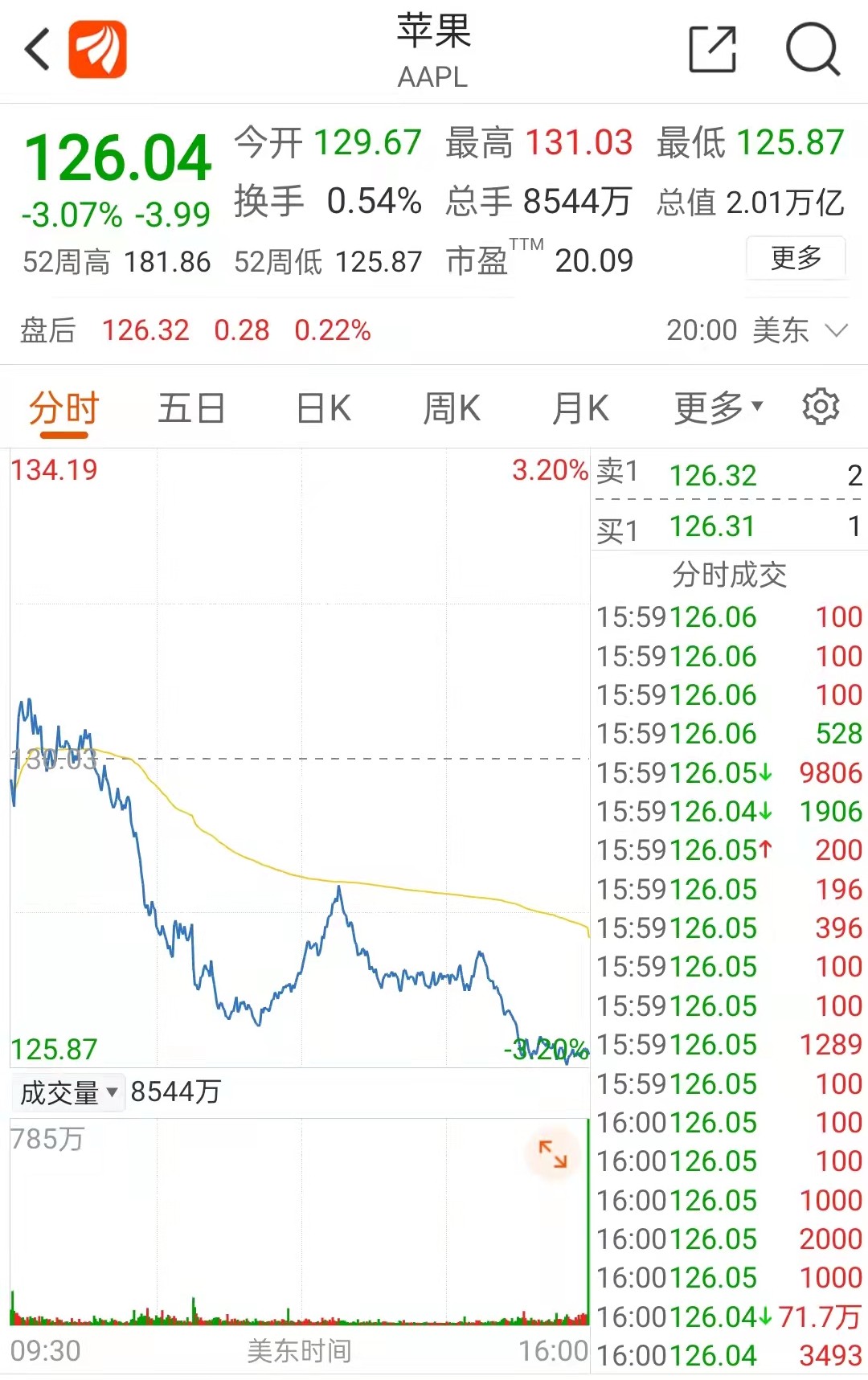Select the 卖1 ask price 126.32
Viewport: 868px width, 1380px height.
click(713, 476)
